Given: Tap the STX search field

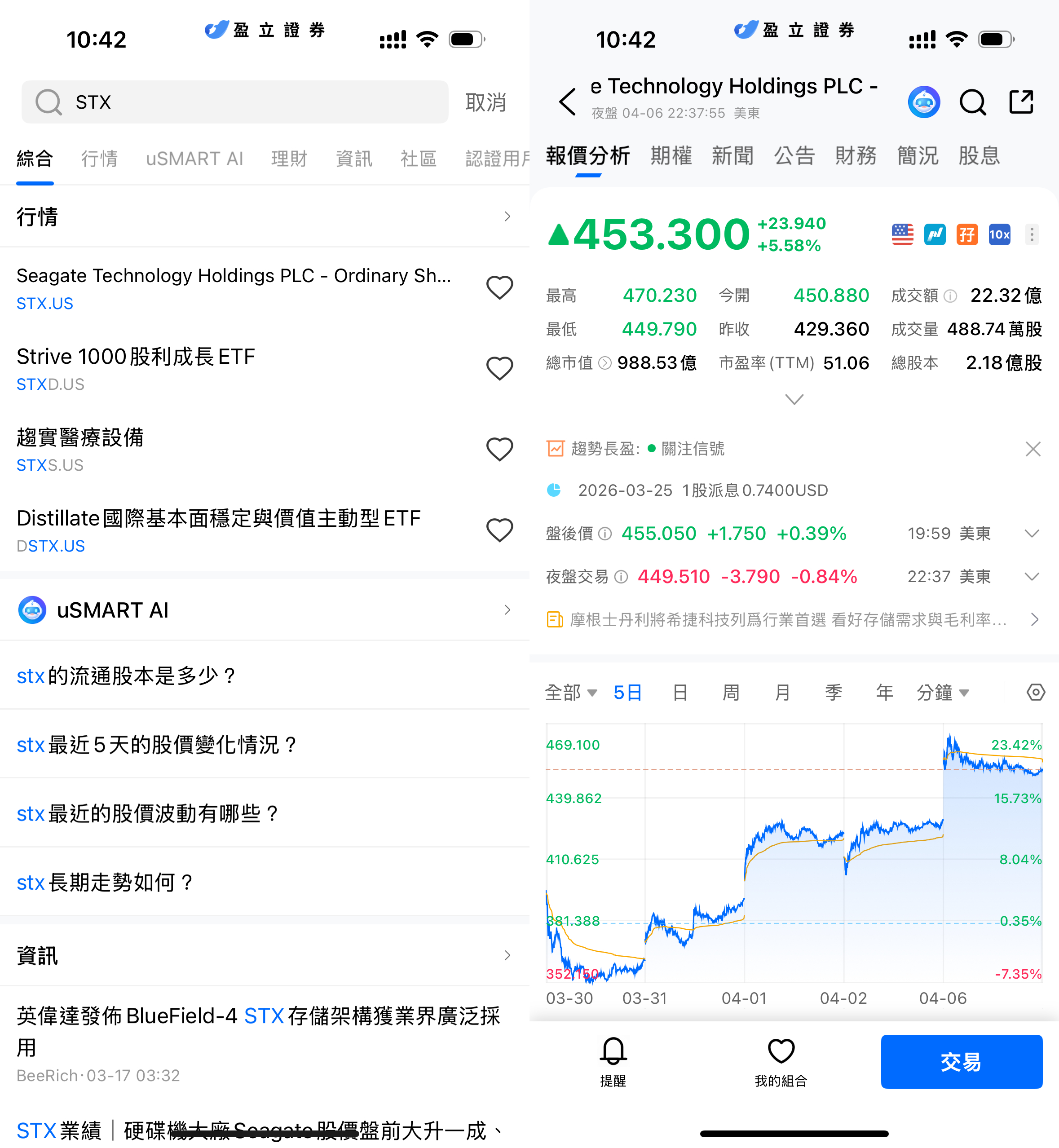Looking at the screenshot, I should click(x=235, y=102).
